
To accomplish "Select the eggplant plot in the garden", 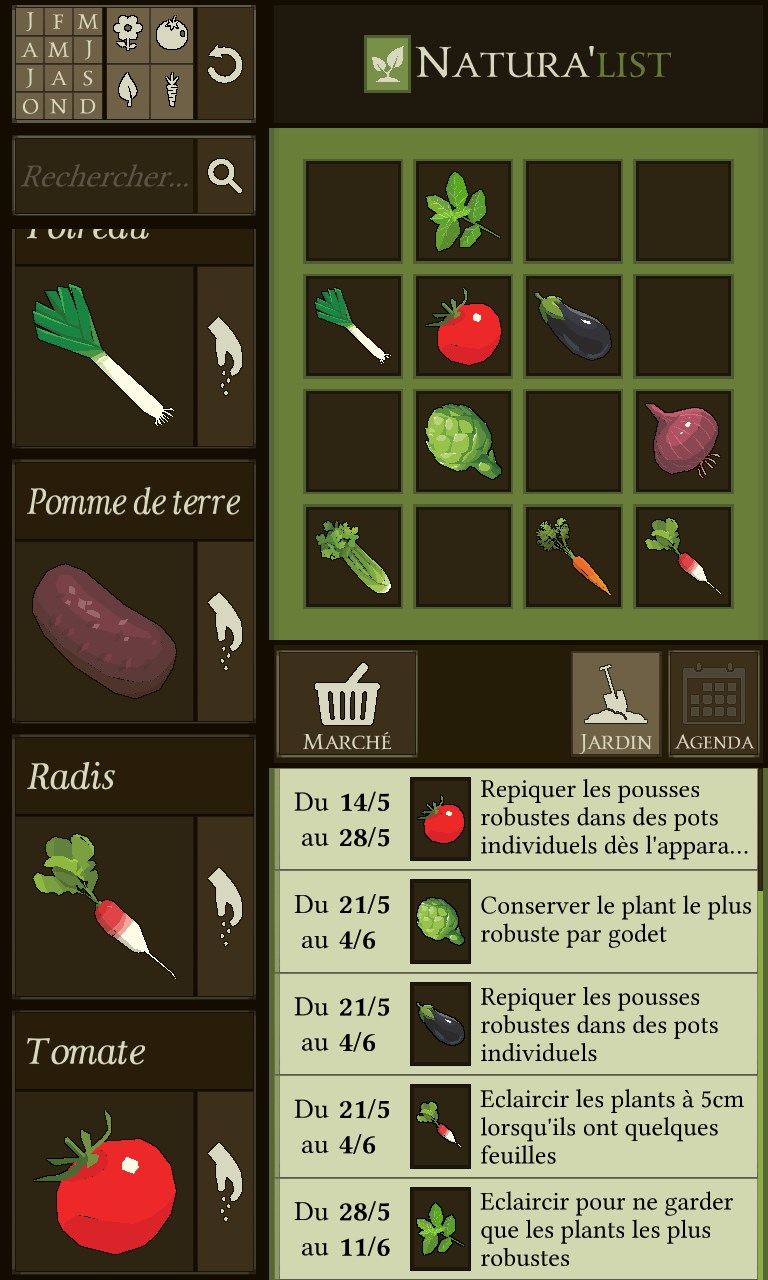I will 573,326.
